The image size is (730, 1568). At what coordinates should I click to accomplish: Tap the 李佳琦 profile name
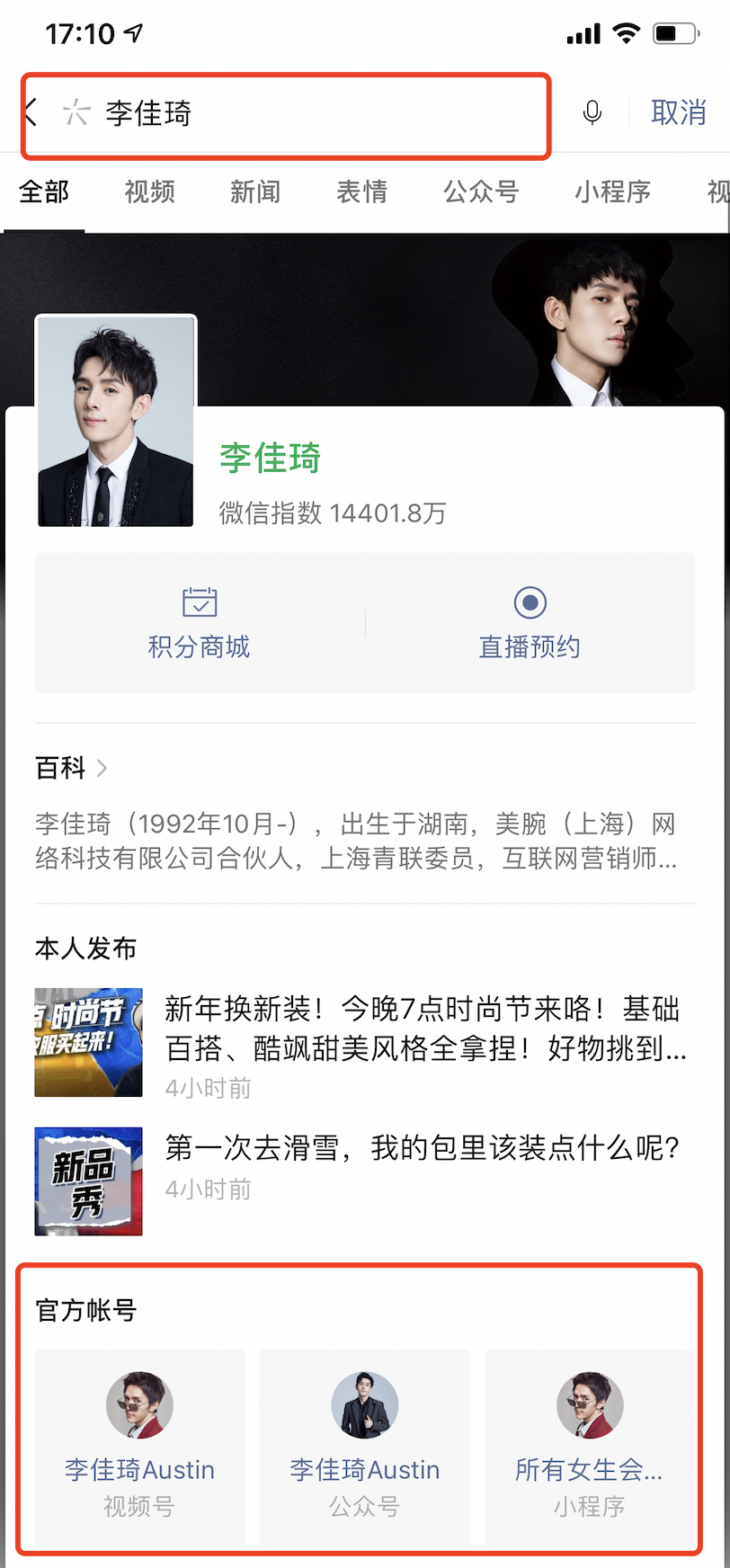pos(270,458)
